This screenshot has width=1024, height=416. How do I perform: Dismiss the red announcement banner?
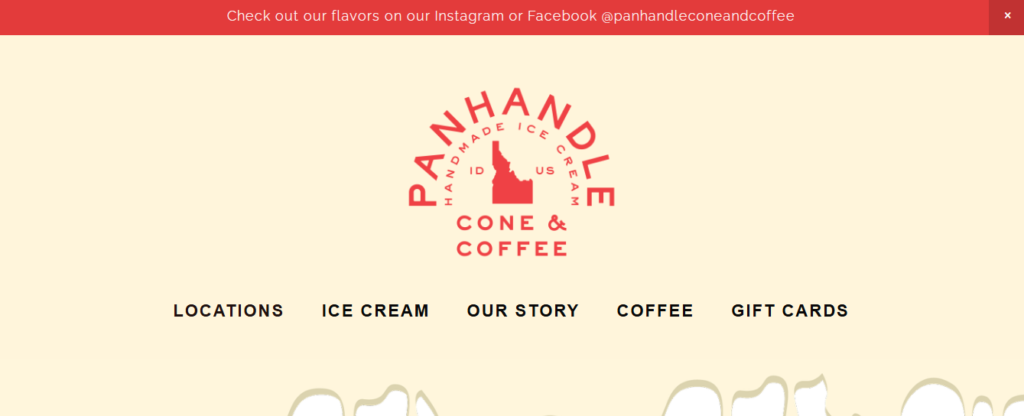pos(1006,16)
